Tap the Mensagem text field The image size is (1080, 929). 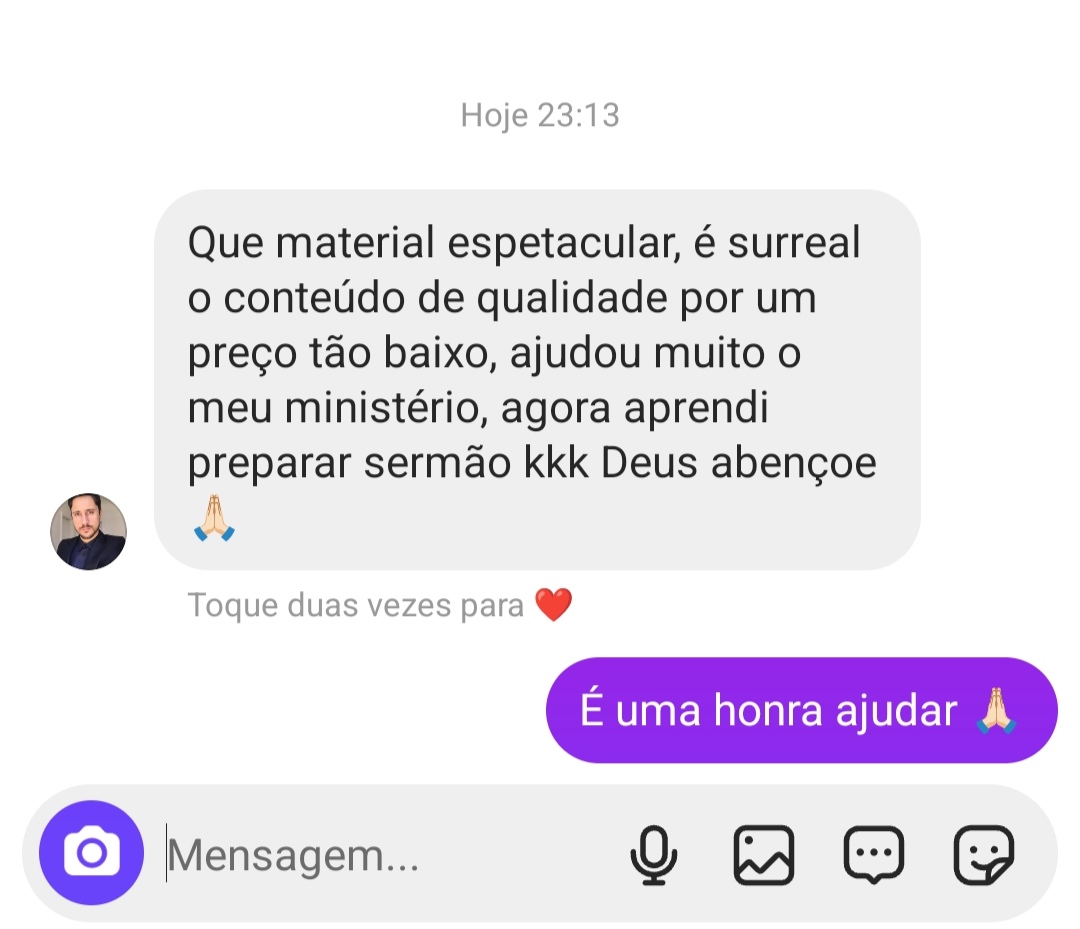(x=380, y=855)
